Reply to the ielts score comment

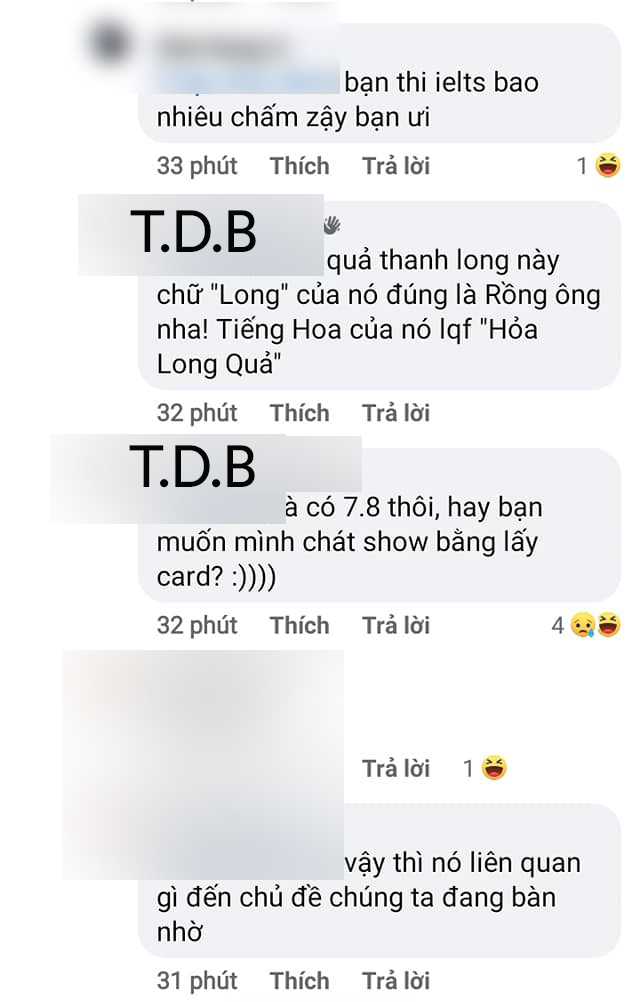pos(395,166)
